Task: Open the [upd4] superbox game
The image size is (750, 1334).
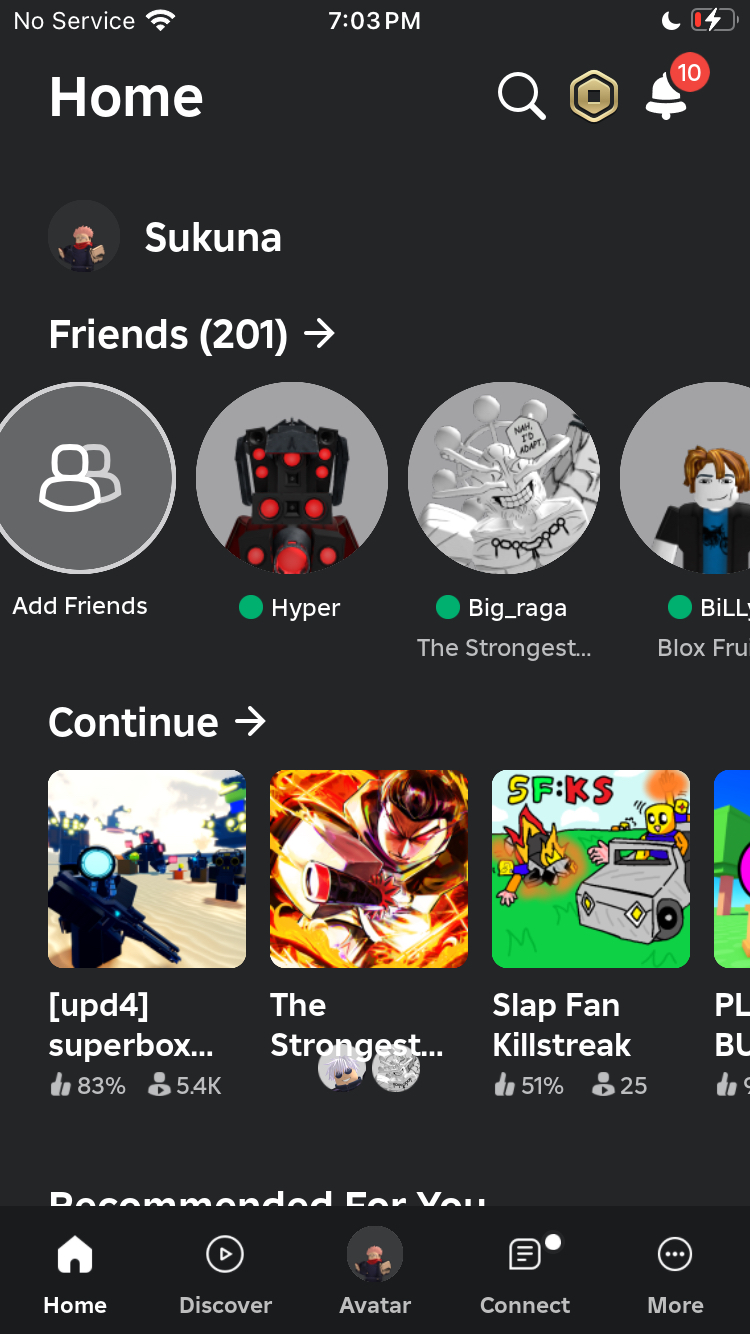Action: click(147, 868)
